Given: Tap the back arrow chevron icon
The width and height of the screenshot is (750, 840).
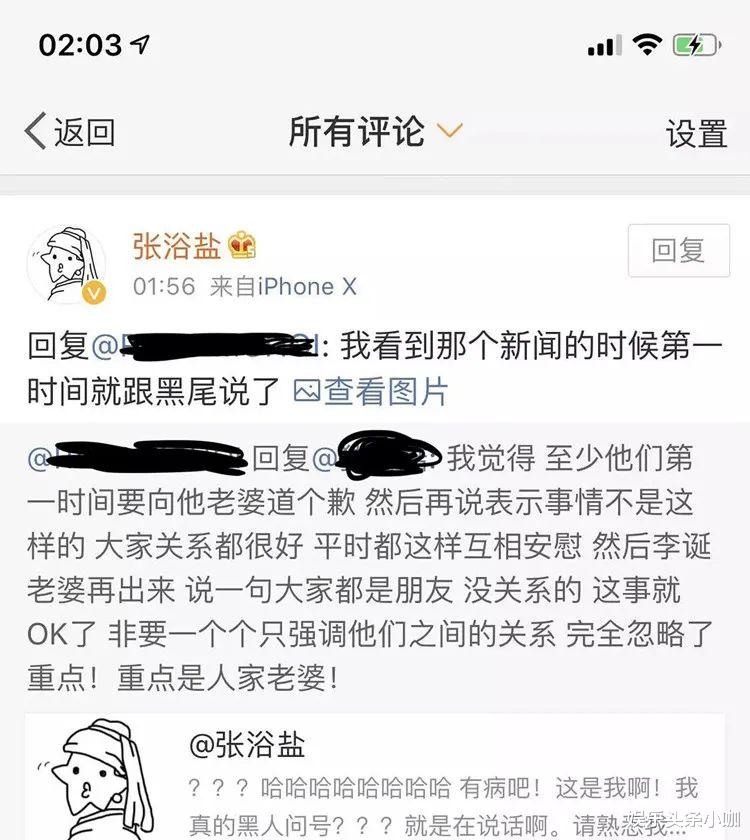Looking at the screenshot, I should click(x=34, y=130).
